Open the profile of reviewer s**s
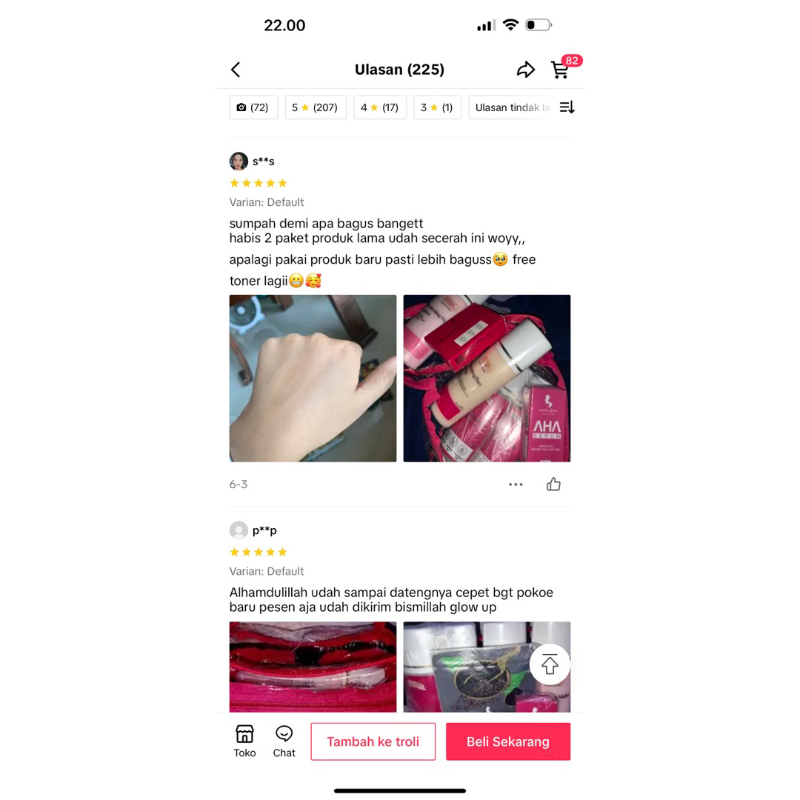The width and height of the screenshot is (800, 800). [239, 161]
